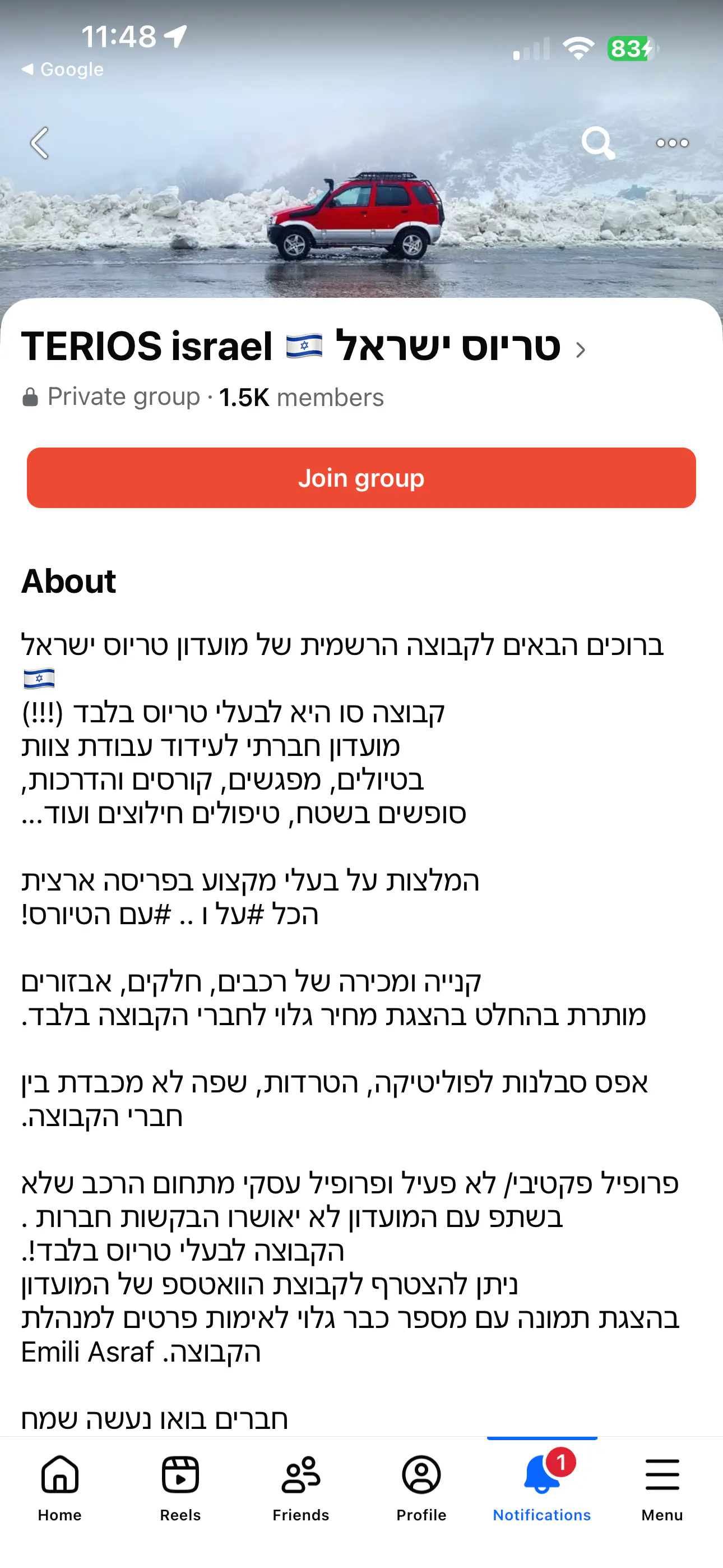Tap the Join group button

[361, 478]
